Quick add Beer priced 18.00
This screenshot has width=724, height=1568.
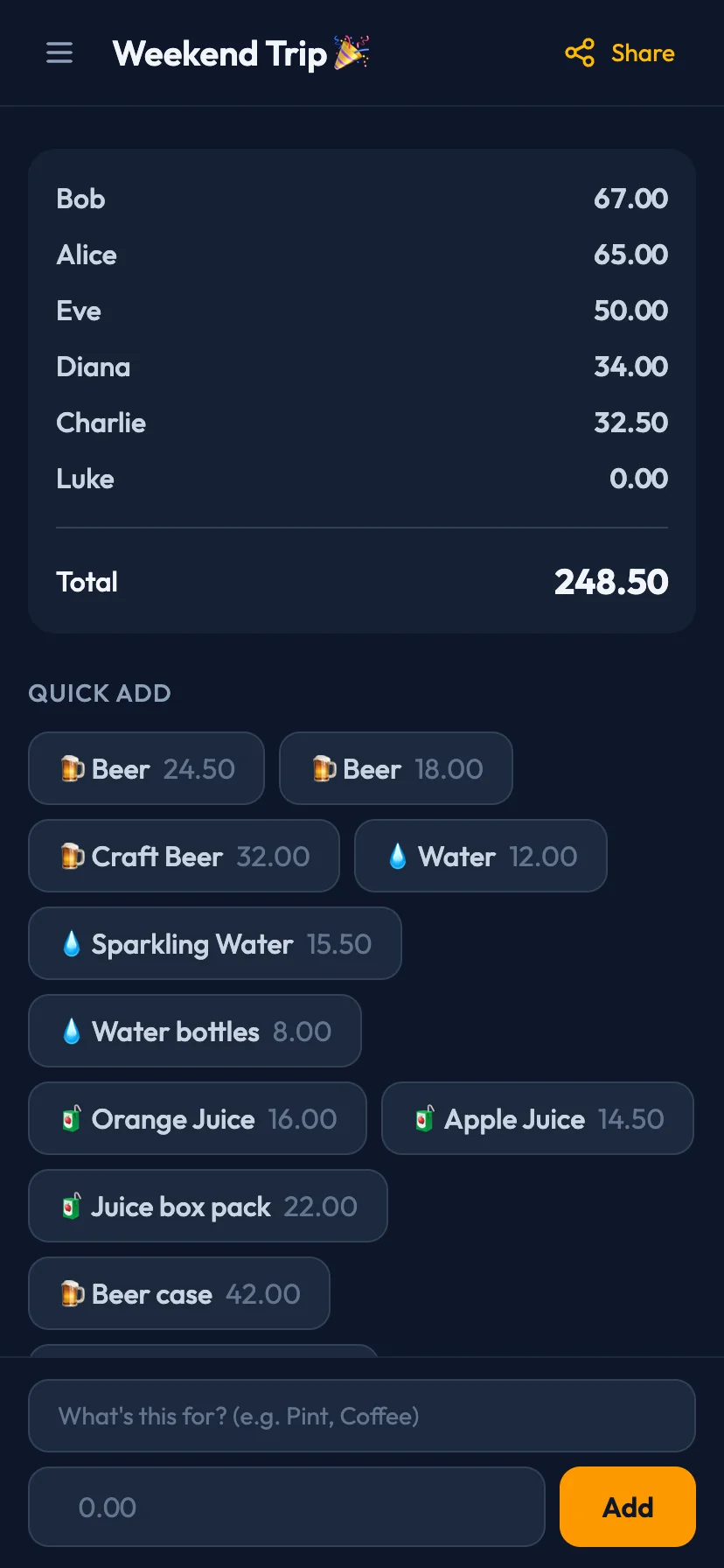coord(395,768)
